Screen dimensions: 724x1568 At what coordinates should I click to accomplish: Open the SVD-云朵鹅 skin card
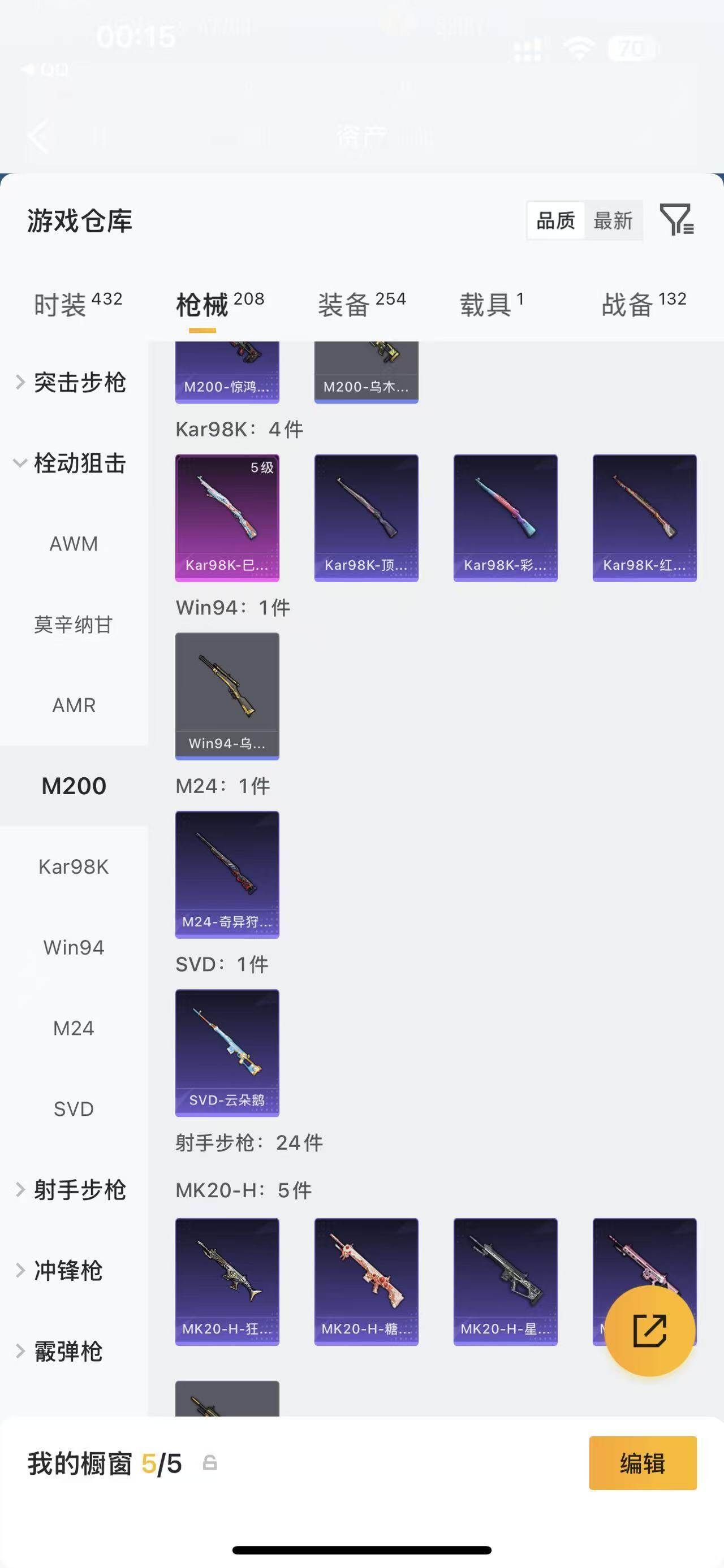click(227, 1052)
